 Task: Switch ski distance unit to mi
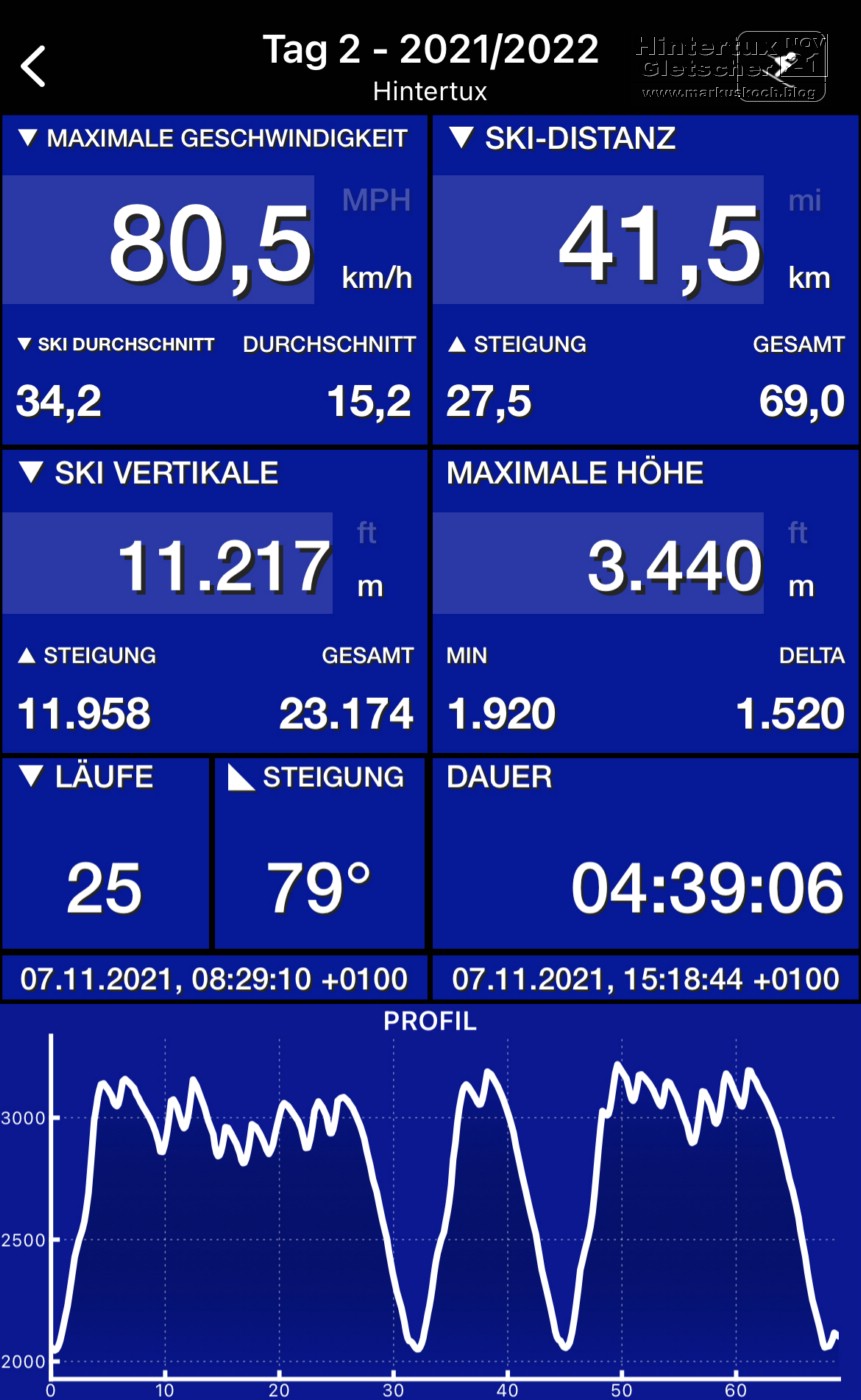pyautogui.click(x=804, y=201)
